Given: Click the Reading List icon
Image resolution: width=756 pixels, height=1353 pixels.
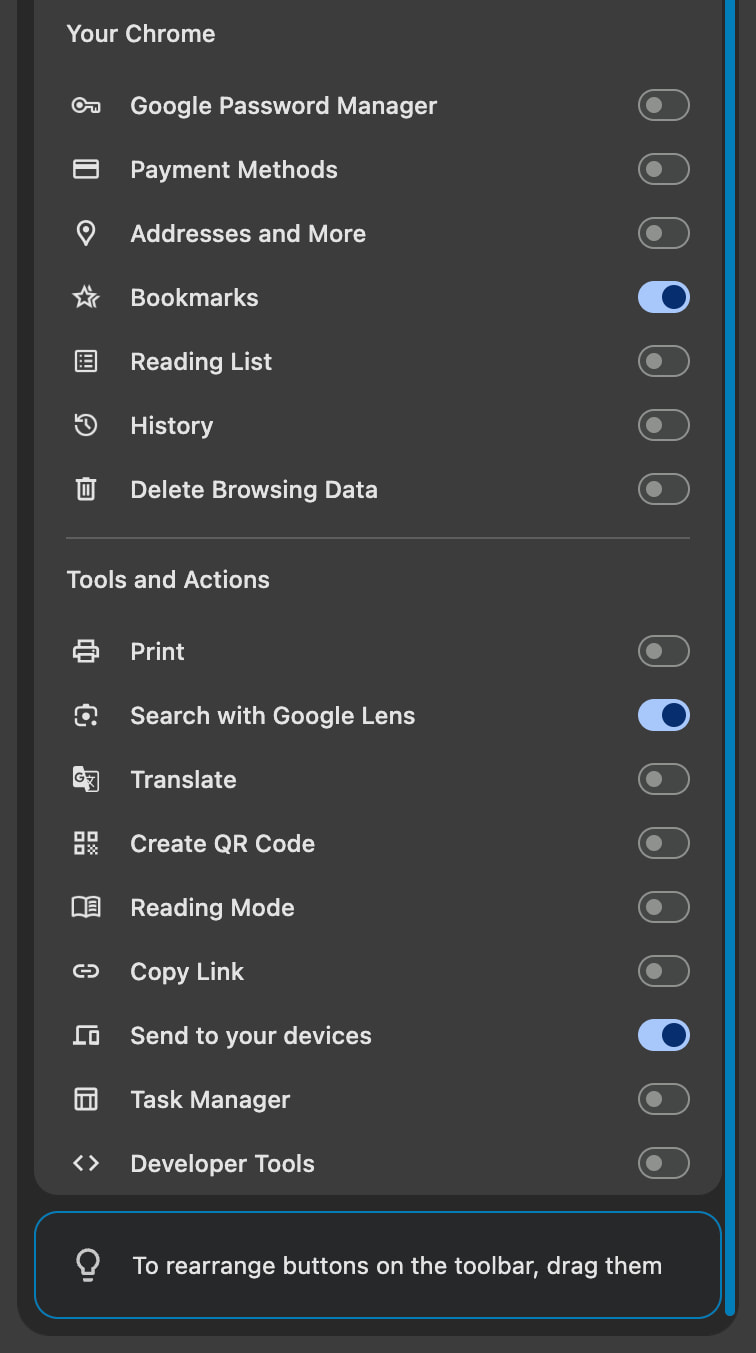Looking at the screenshot, I should [86, 361].
